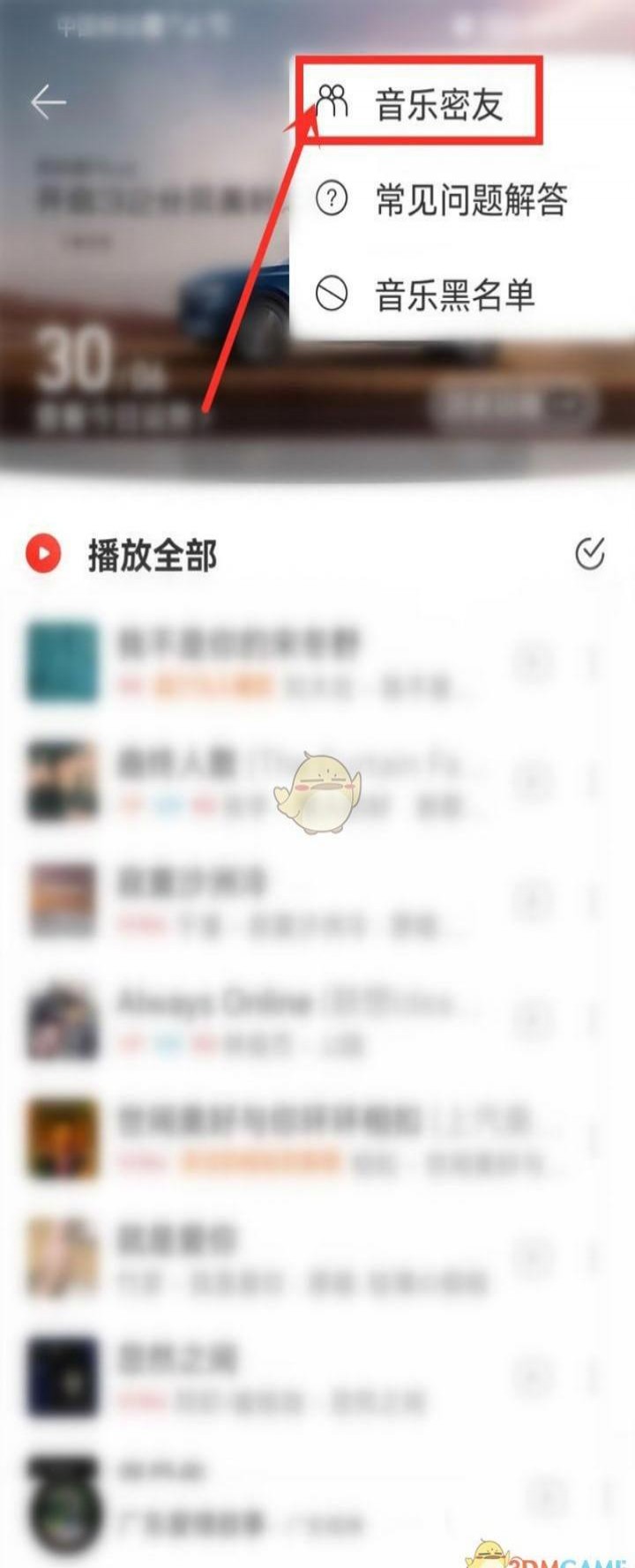Go back with the arrow icon

[49, 102]
